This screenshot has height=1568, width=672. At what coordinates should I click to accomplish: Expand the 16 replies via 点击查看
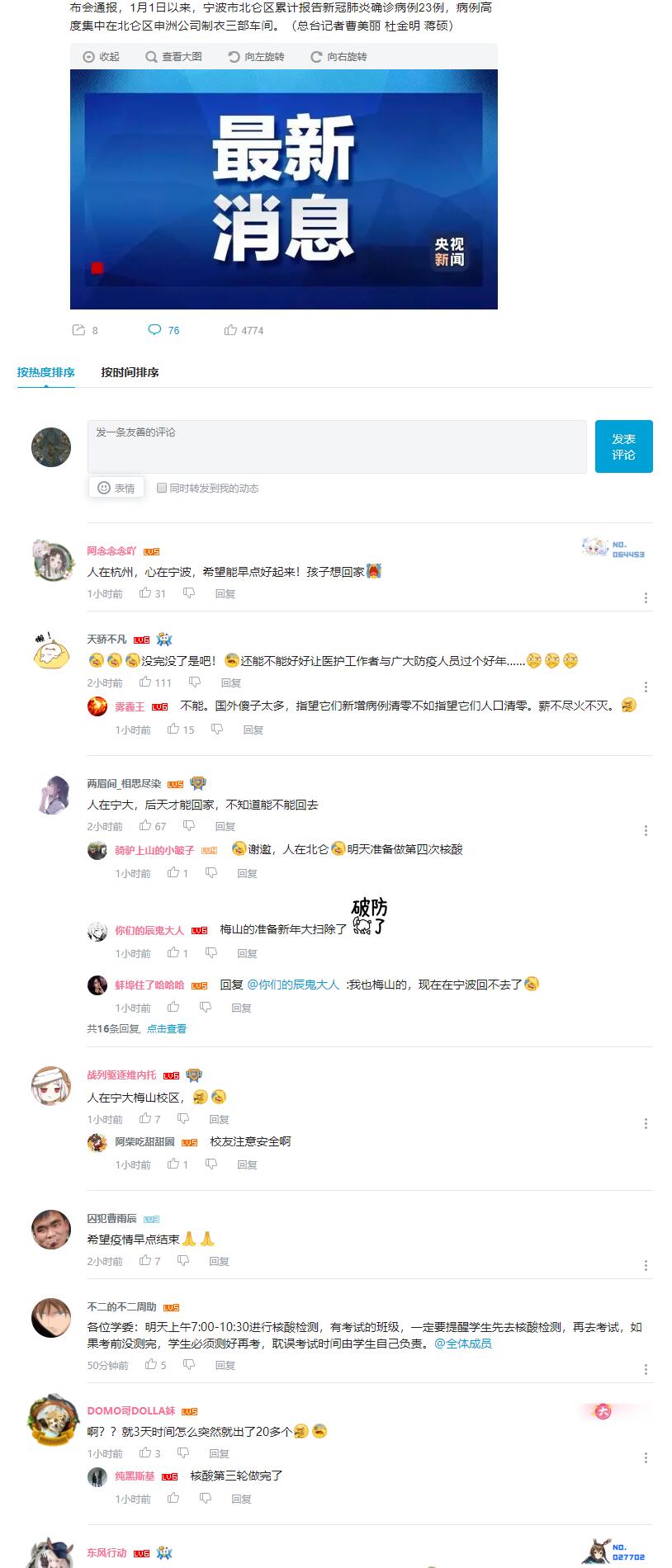[x=167, y=1029]
